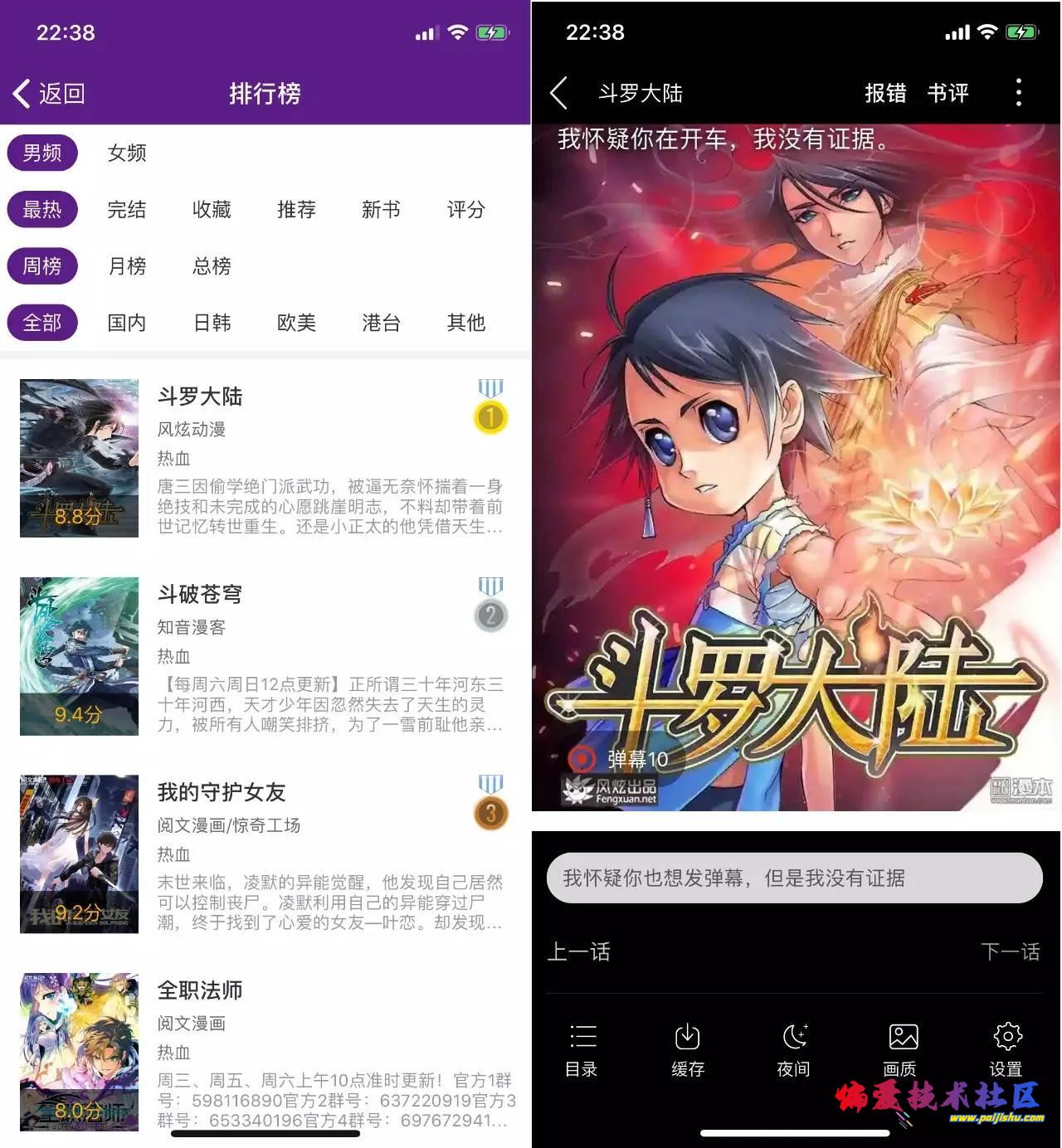Switch to the 女频 tab

[127, 153]
